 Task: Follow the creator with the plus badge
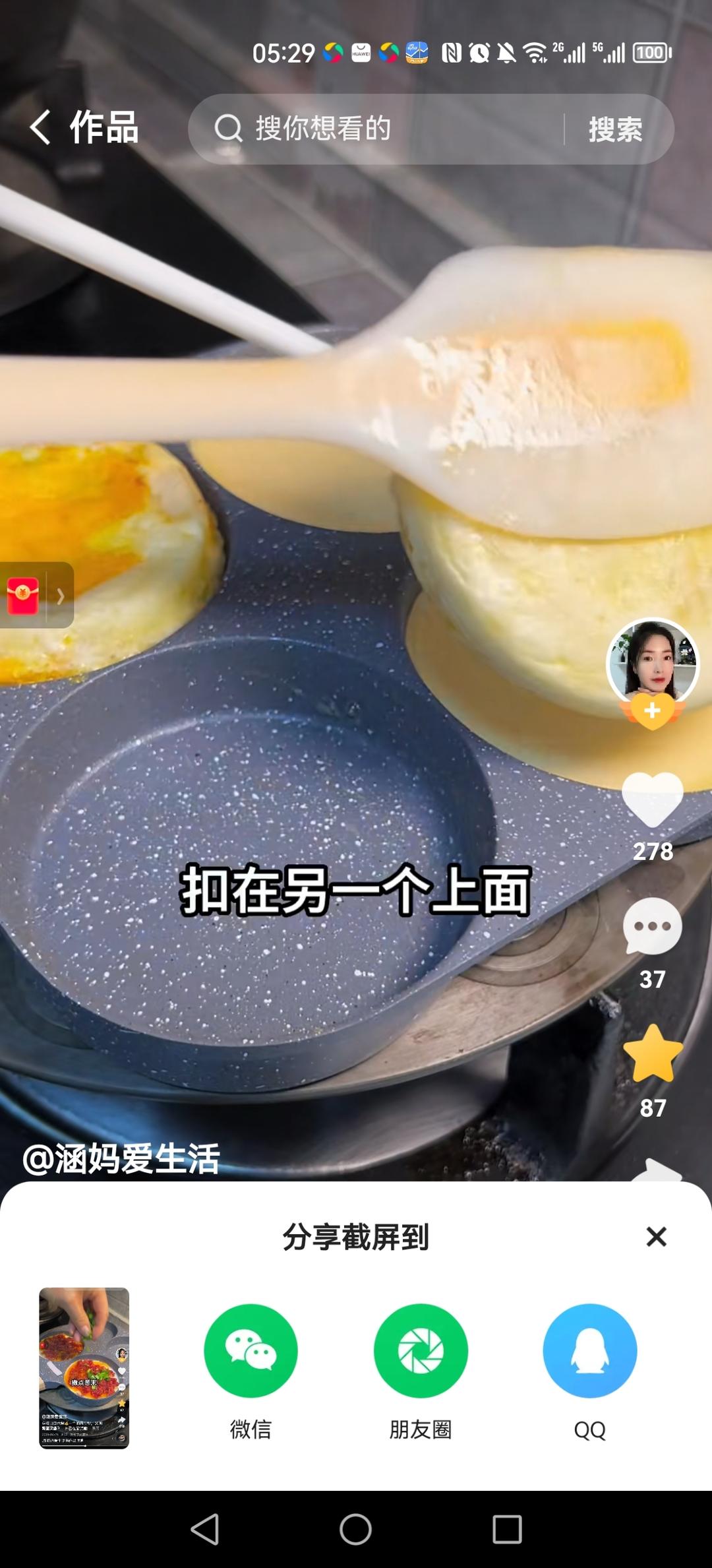pyautogui.click(x=653, y=710)
